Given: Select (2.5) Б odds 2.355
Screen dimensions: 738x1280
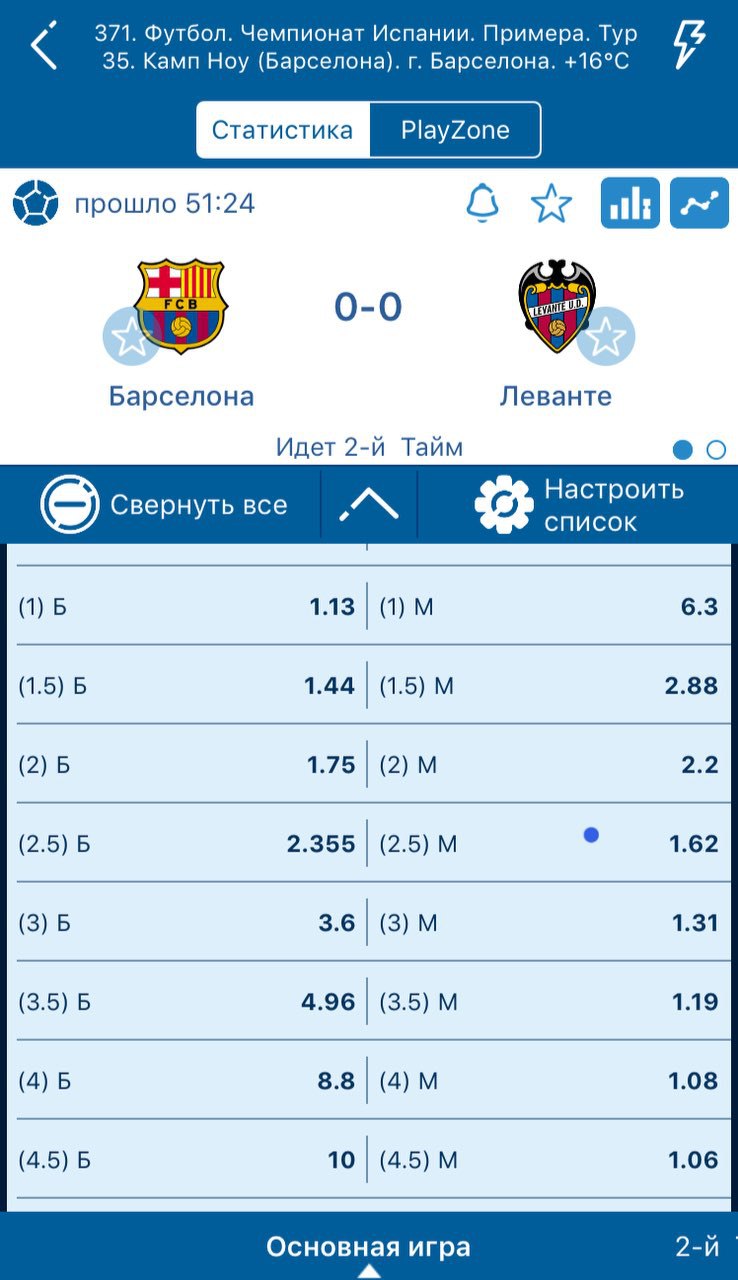Looking at the screenshot, I should coord(188,843).
